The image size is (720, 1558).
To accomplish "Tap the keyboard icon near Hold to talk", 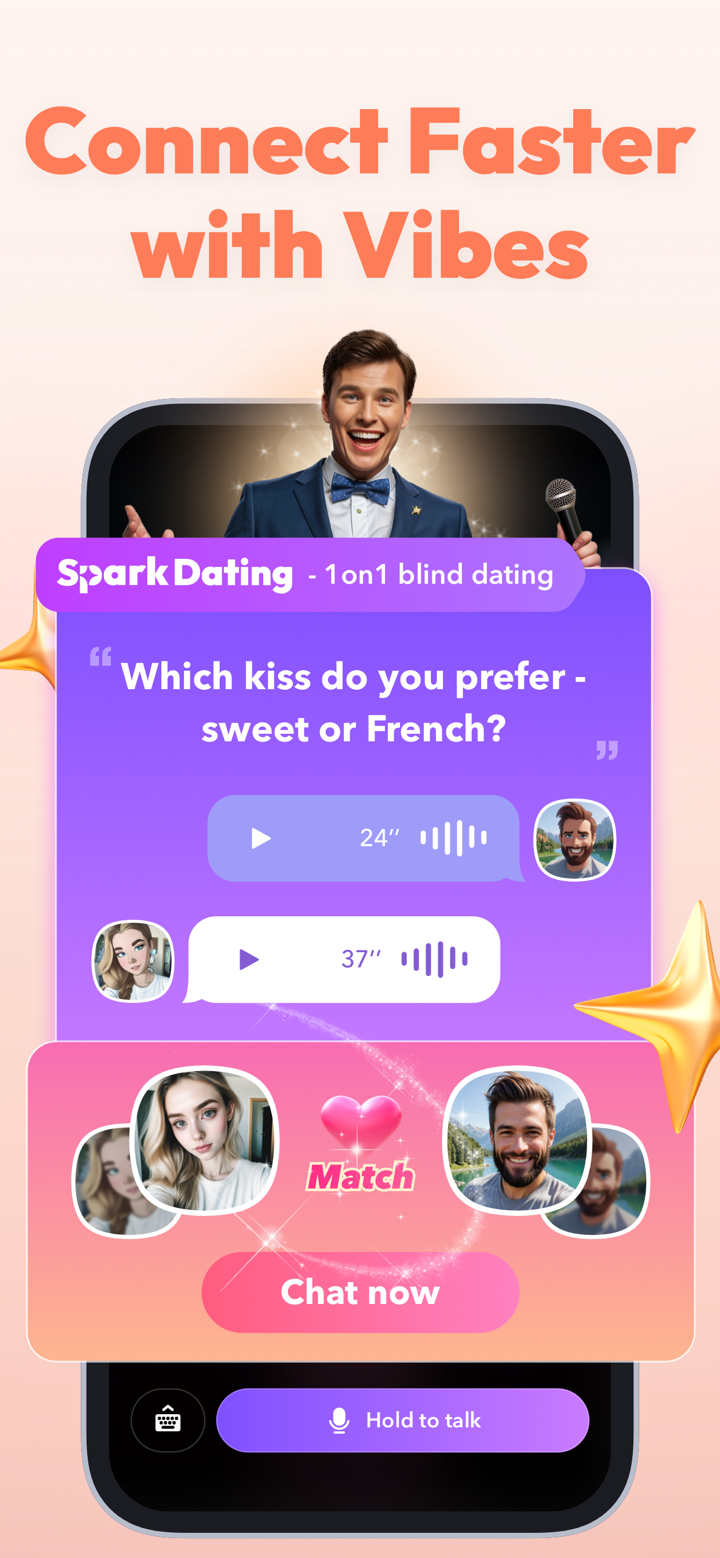I will 167,1420.
